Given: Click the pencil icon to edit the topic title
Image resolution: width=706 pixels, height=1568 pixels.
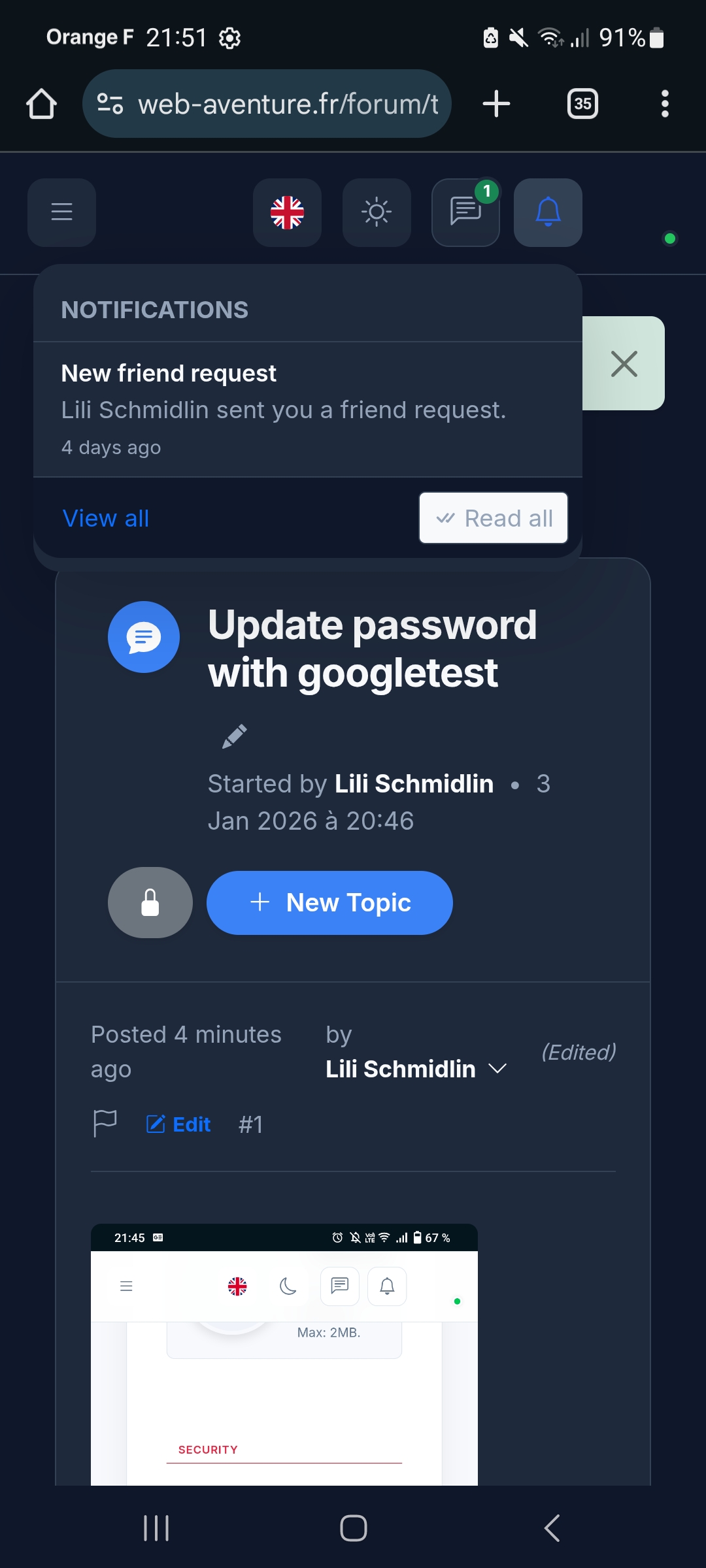Looking at the screenshot, I should (x=234, y=734).
